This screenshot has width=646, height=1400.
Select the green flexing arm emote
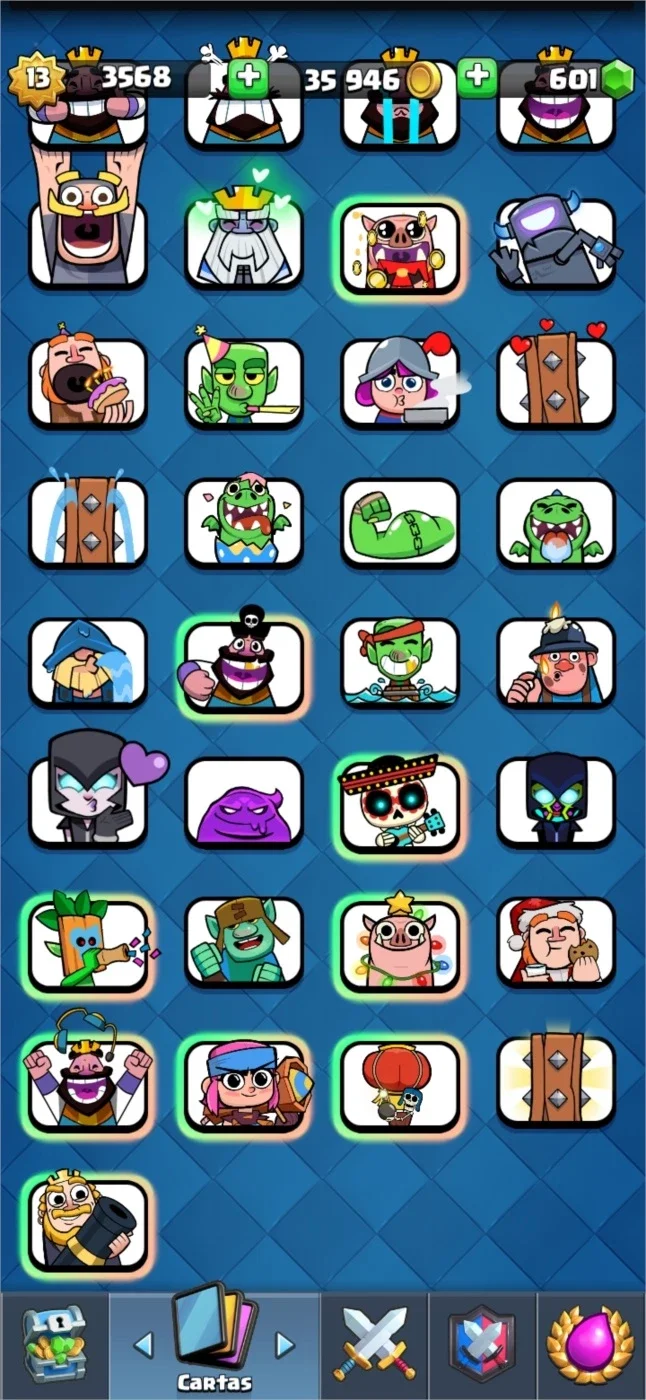[x=400, y=523]
